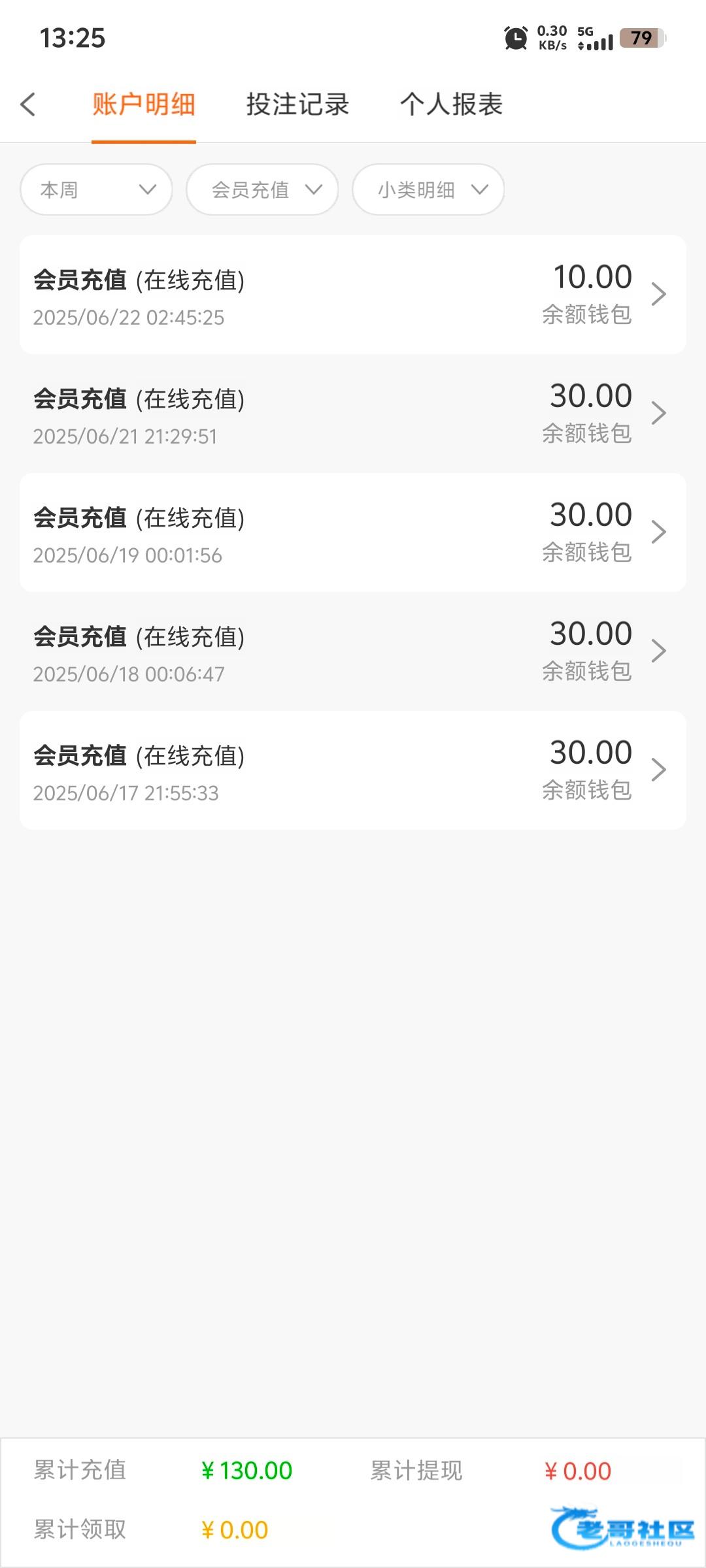Open the 会员充值 type filter dropdown
706x1568 pixels.
click(262, 189)
